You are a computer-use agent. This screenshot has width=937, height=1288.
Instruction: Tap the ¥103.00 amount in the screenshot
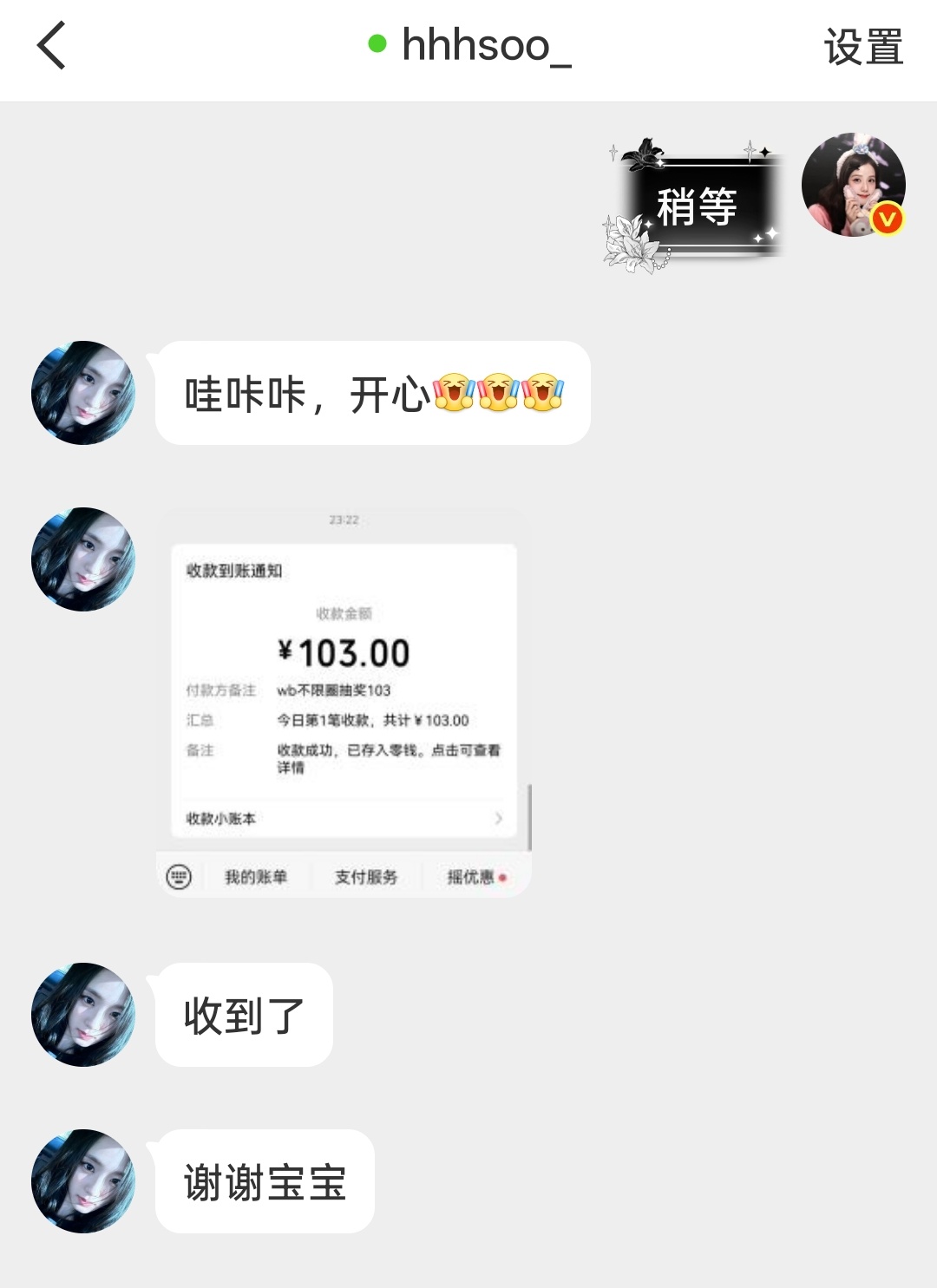[x=342, y=649]
